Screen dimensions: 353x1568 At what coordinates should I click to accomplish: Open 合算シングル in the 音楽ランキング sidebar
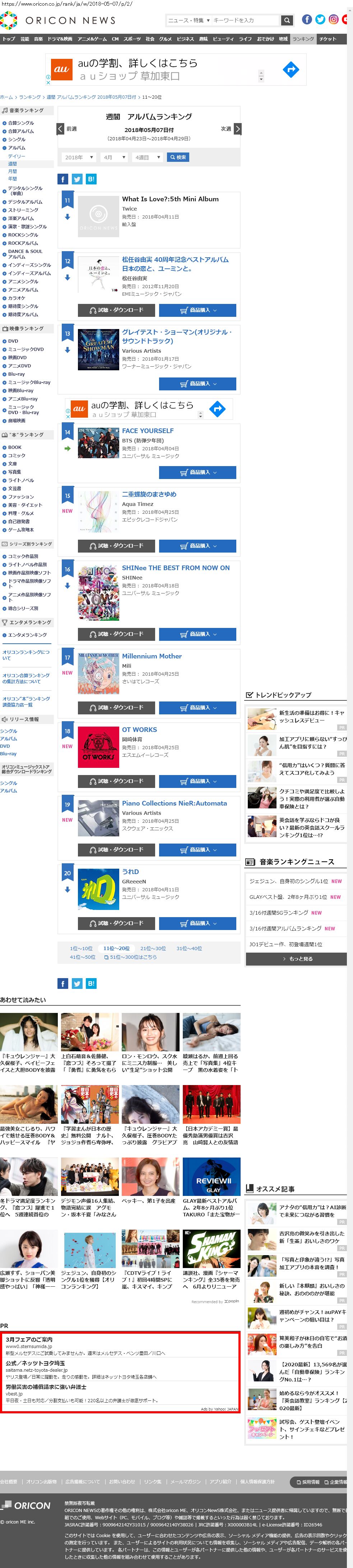click(x=21, y=123)
